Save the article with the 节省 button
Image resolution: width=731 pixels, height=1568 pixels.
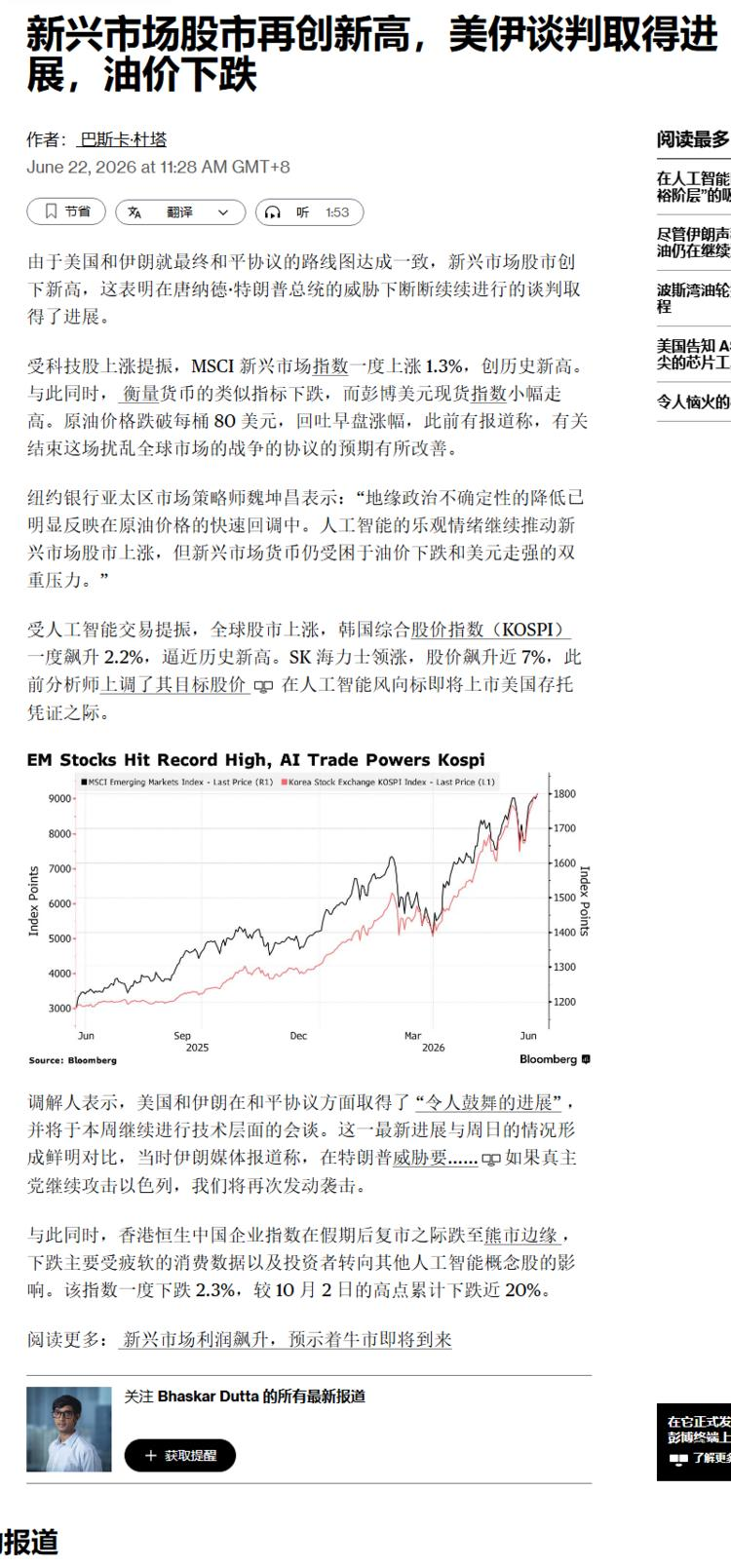(x=66, y=211)
